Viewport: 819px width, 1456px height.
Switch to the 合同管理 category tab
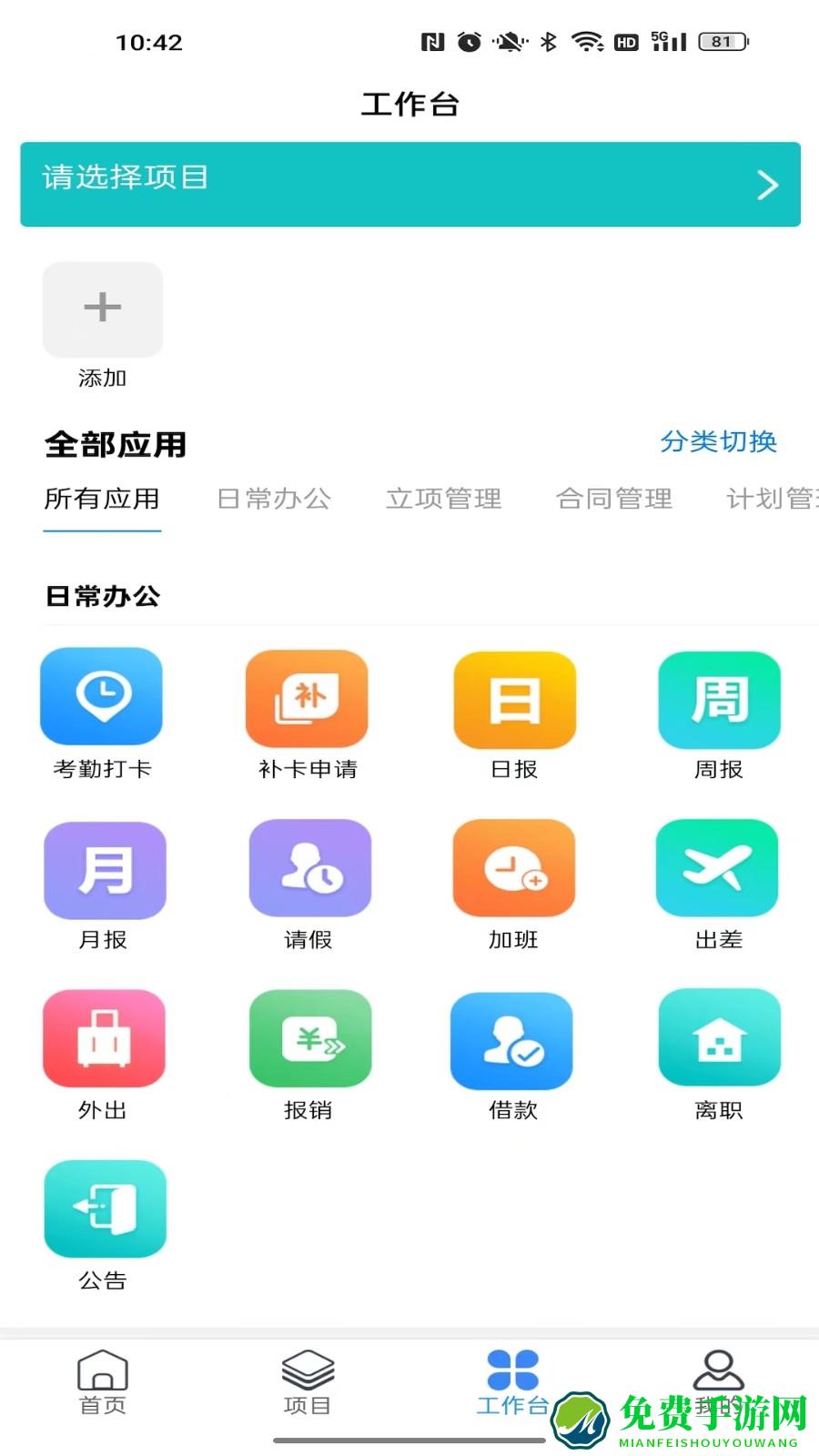coord(615,499)
